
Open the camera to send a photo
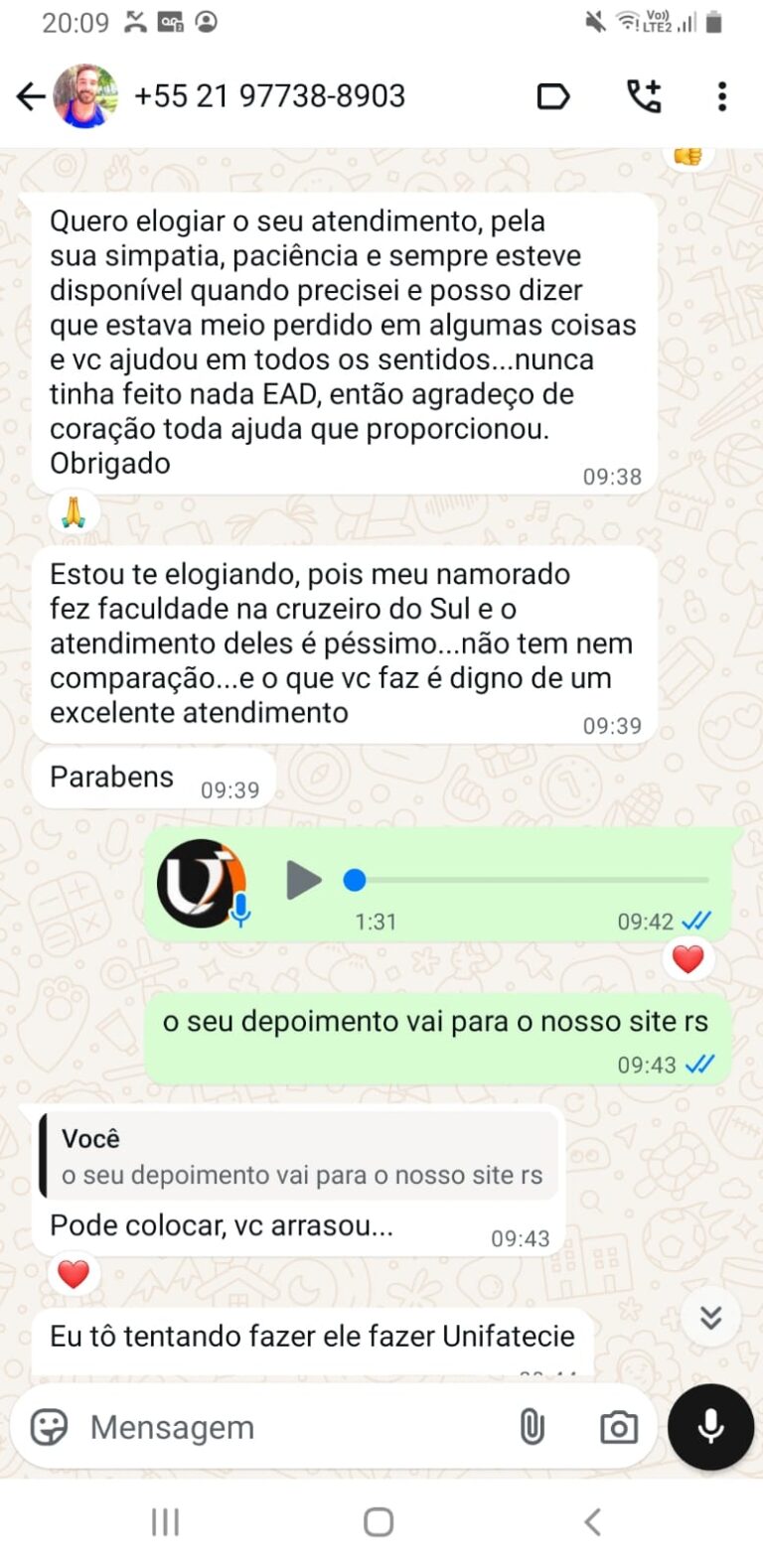point(618,1427)
